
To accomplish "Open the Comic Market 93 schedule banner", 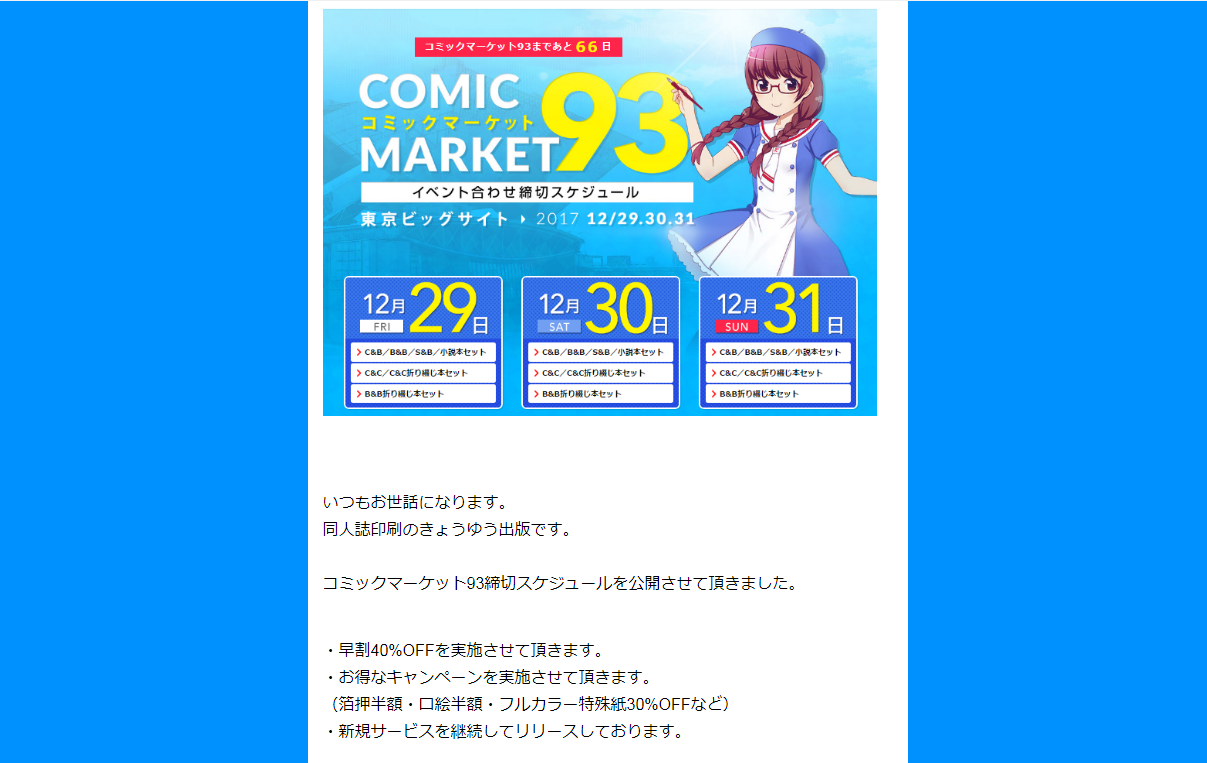I will click(x=599, y=212).
